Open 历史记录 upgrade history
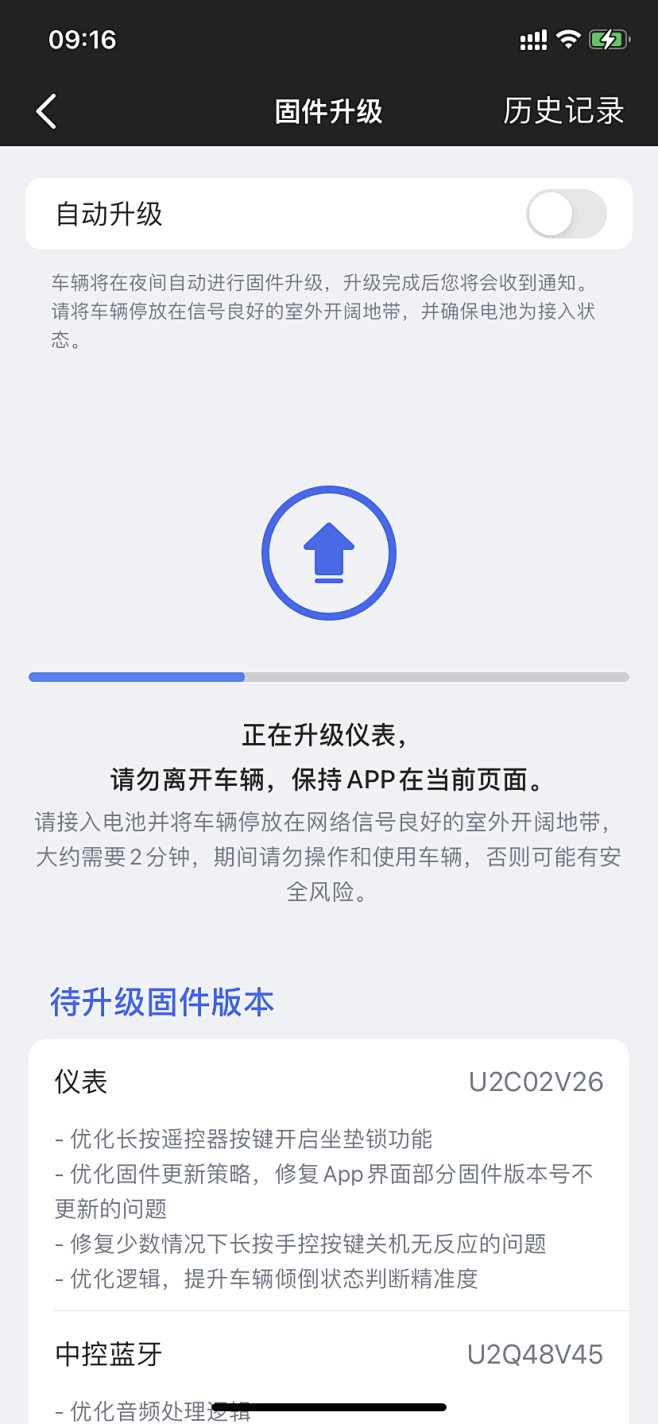This screenshot has height=1424, width=658. 563,111
